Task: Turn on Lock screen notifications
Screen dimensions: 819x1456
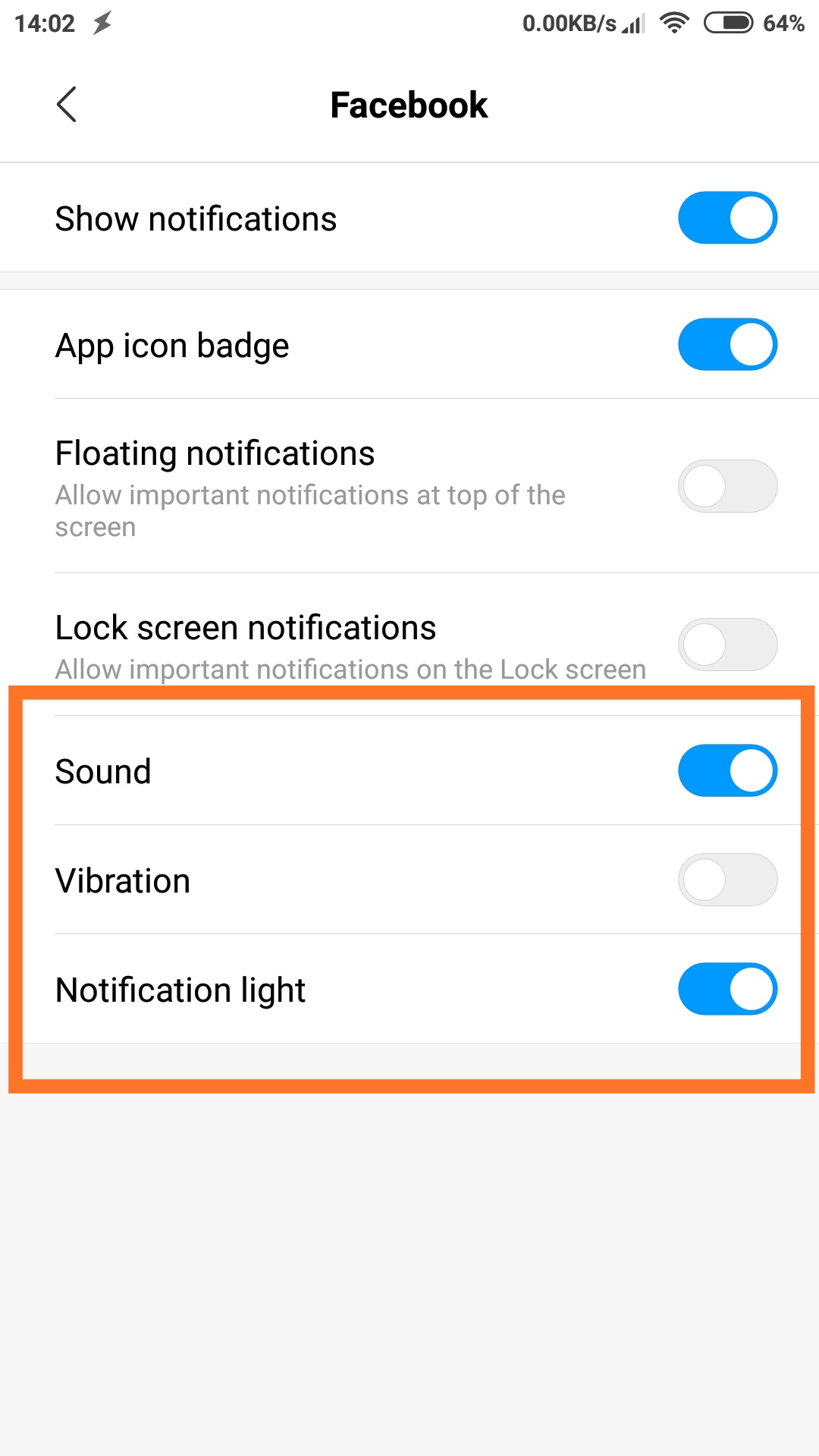Action: coord(727,645)
